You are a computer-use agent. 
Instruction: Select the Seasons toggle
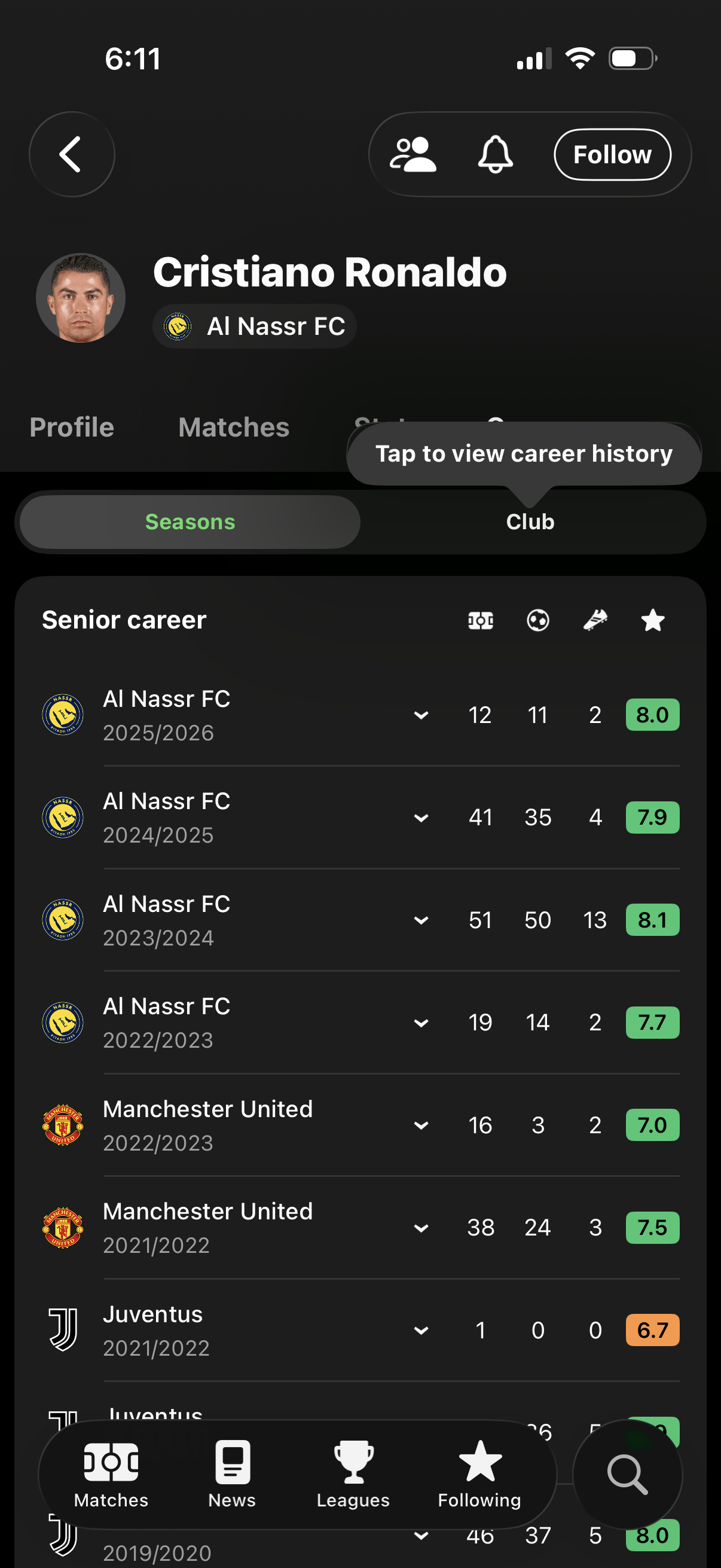(x=190, y=521)
